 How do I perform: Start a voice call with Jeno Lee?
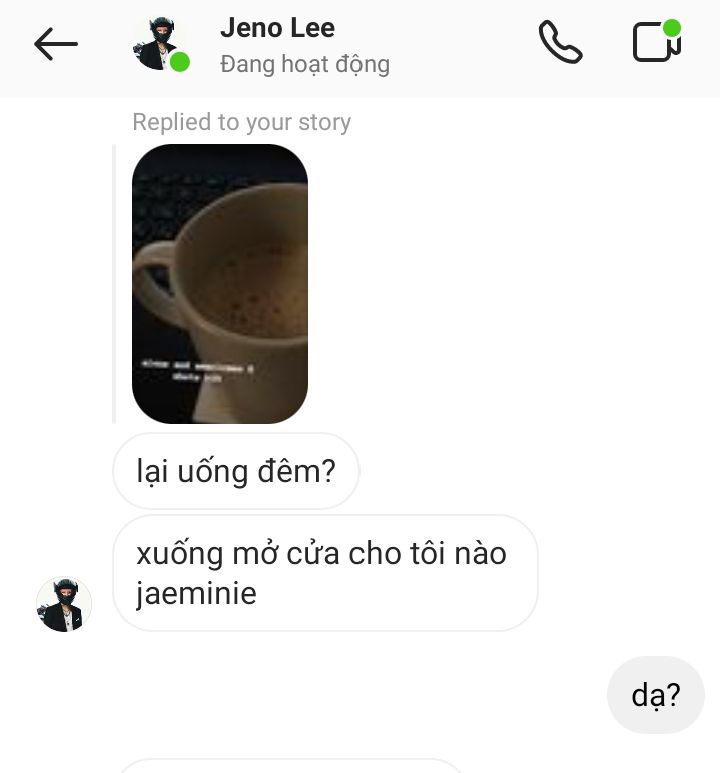(x=560, y=43)
